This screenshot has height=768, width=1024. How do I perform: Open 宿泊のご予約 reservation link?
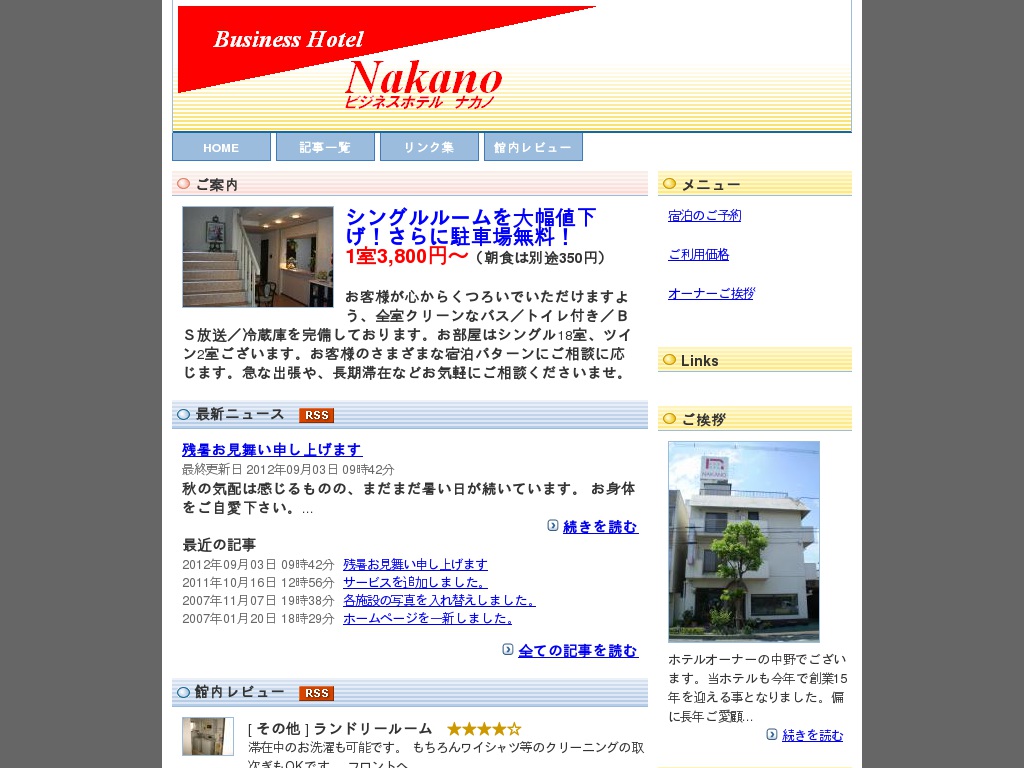pyautogui.click(x=704, y=215)
